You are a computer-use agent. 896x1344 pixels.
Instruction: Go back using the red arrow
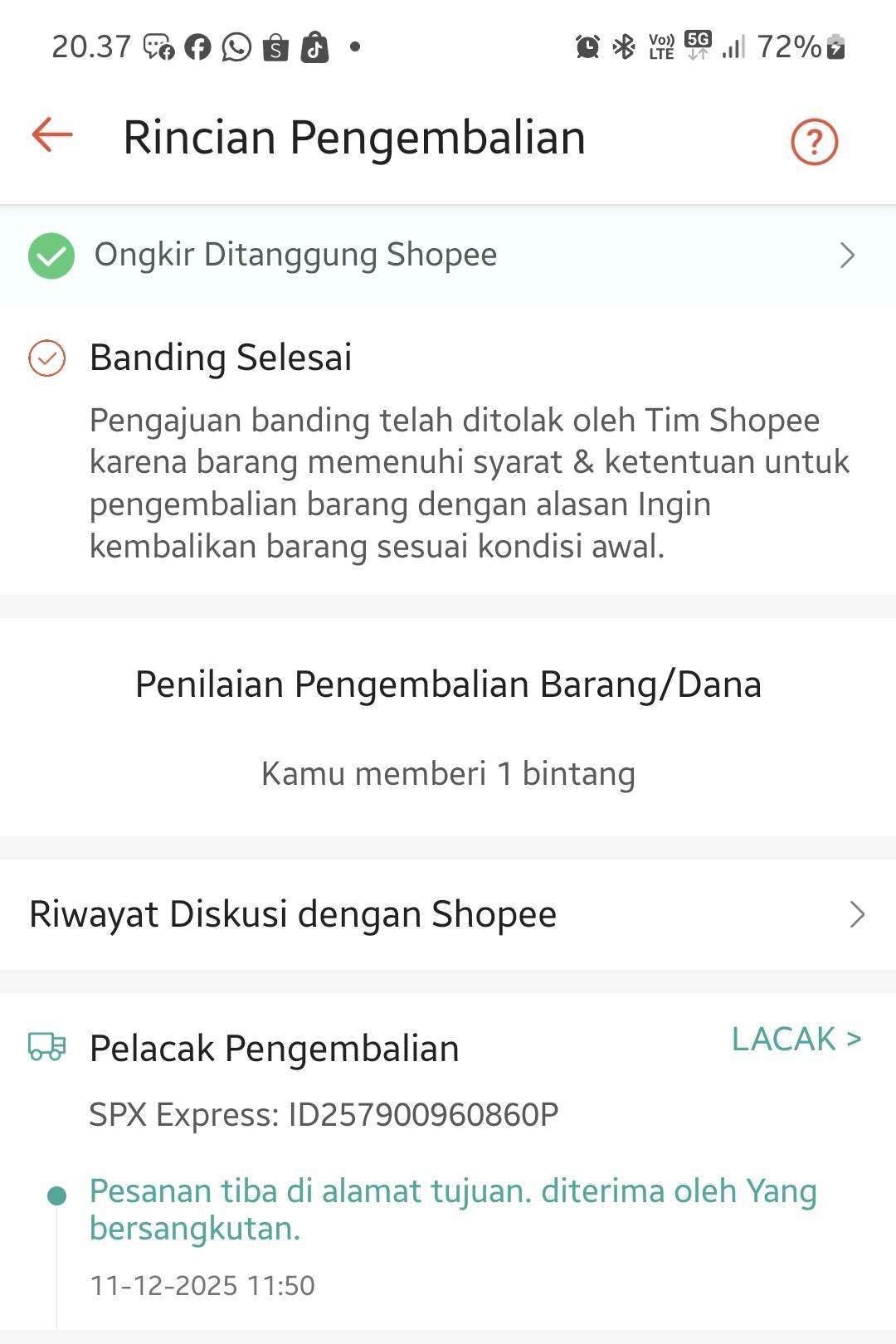(52, 136)
